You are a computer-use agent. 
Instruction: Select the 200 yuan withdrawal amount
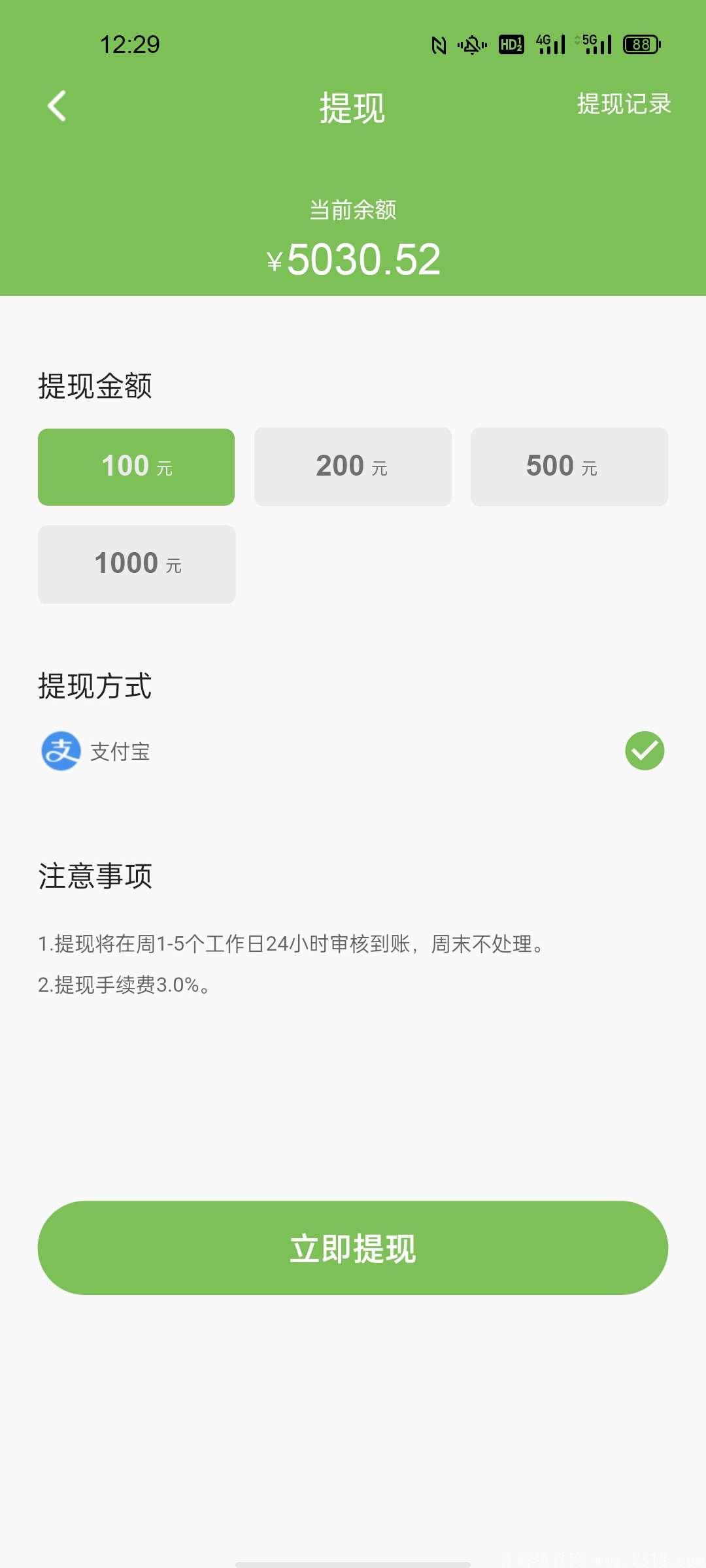[352, 466]
